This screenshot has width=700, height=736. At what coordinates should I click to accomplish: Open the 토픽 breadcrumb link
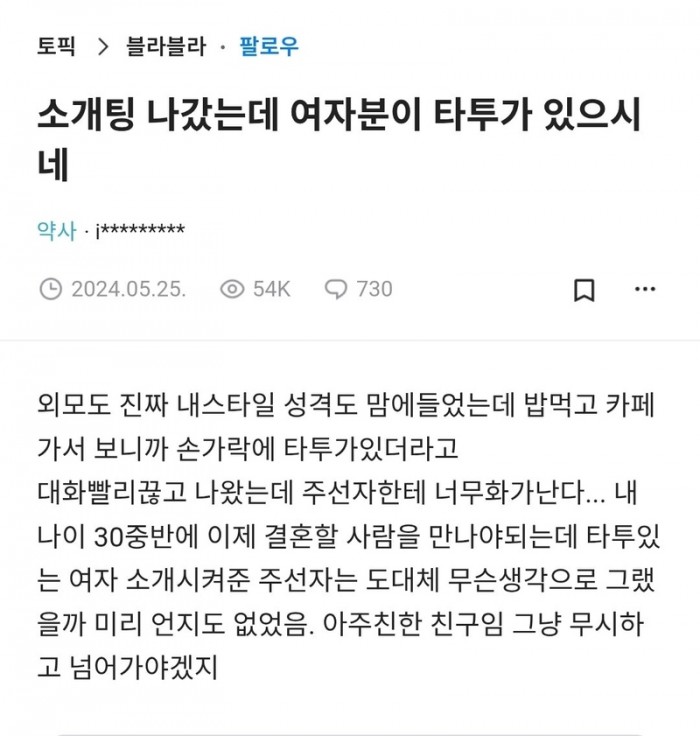tap(56, 46)
